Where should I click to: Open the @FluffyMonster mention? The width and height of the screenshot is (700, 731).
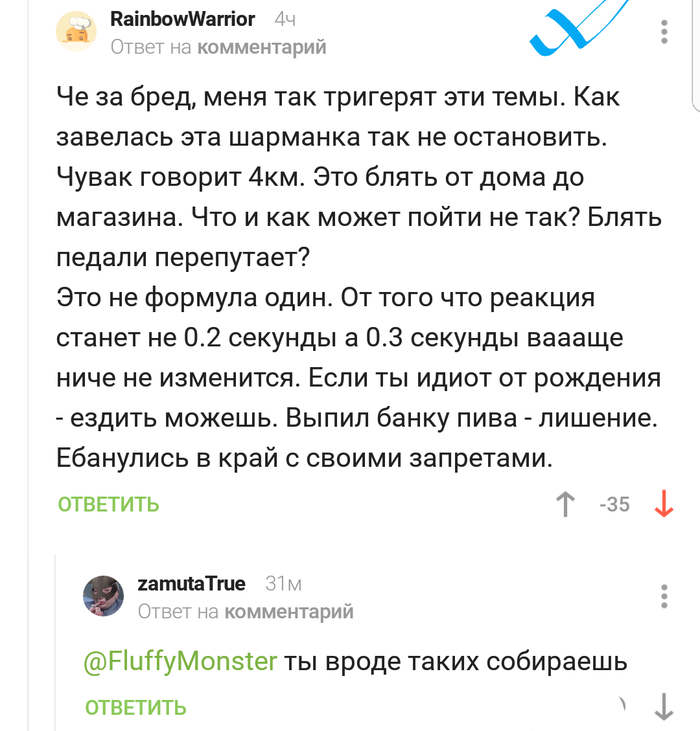(x=180, y=661)
